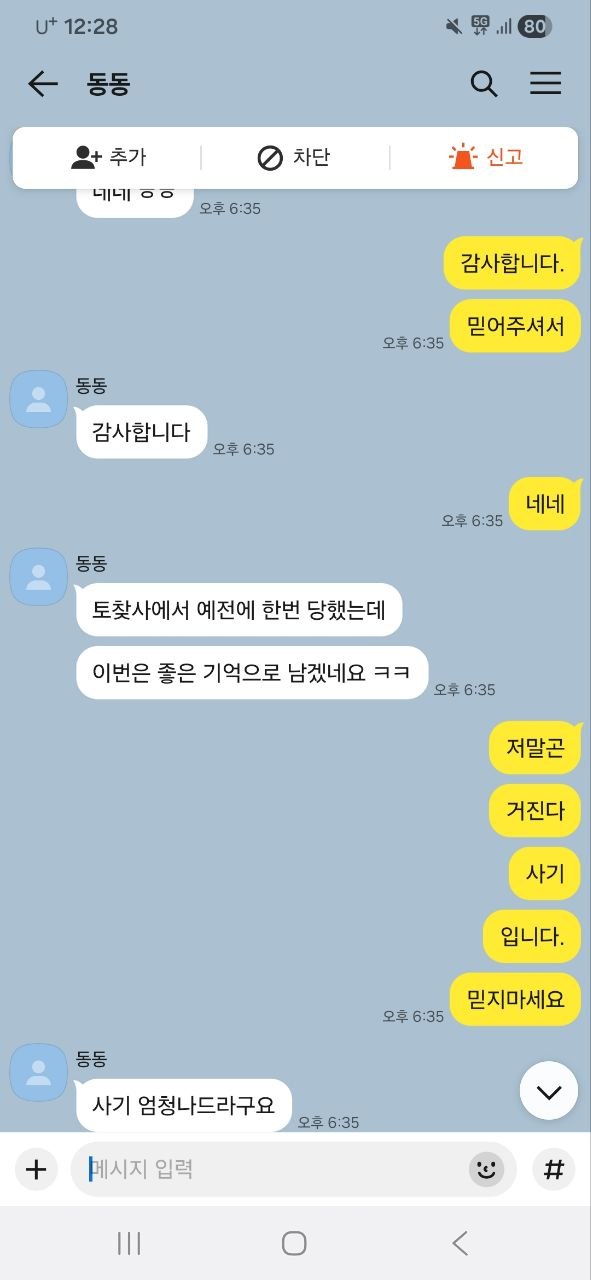The height and width of the screenshot is (1280, 591).
Task: Block this user with 차단
Action: click(294, 157)
